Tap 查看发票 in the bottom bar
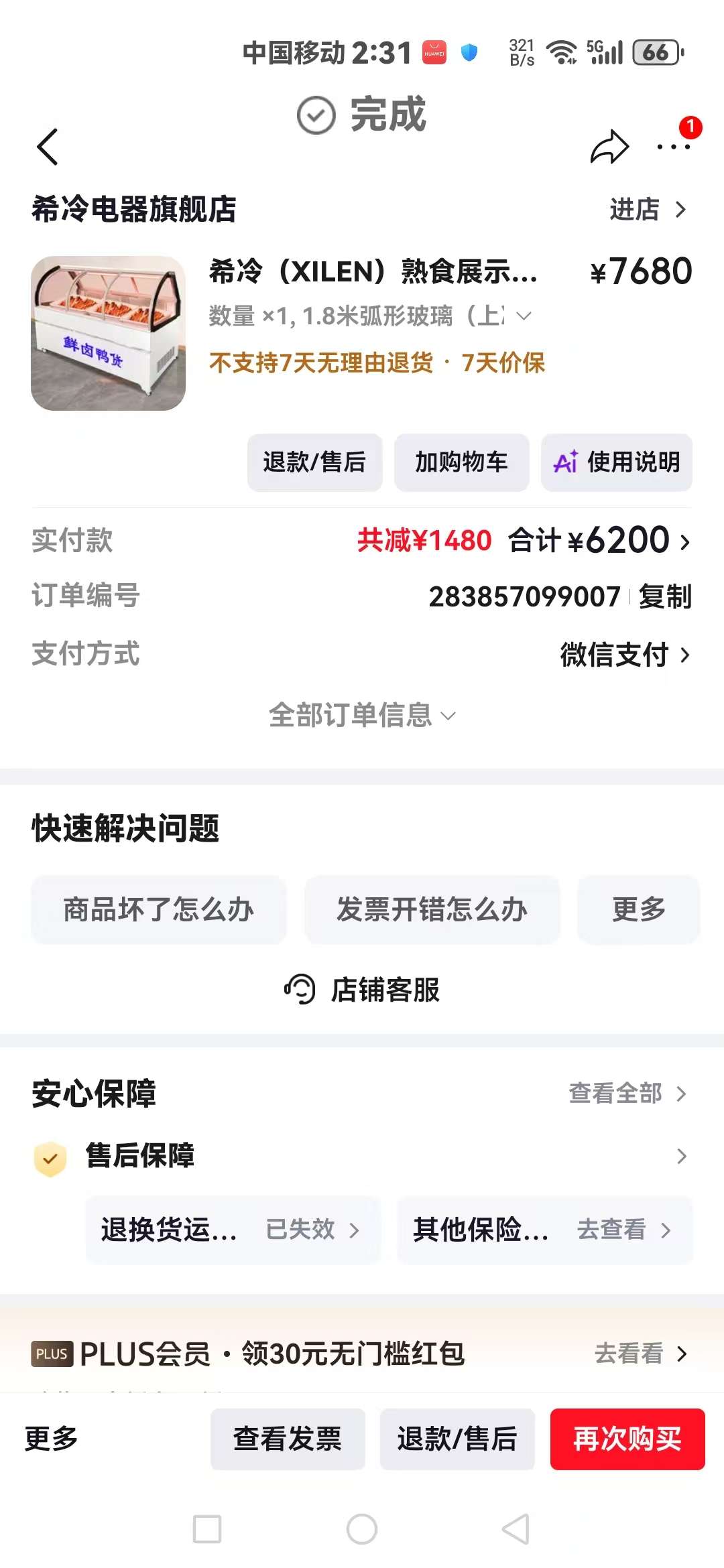 (288, 1439)
